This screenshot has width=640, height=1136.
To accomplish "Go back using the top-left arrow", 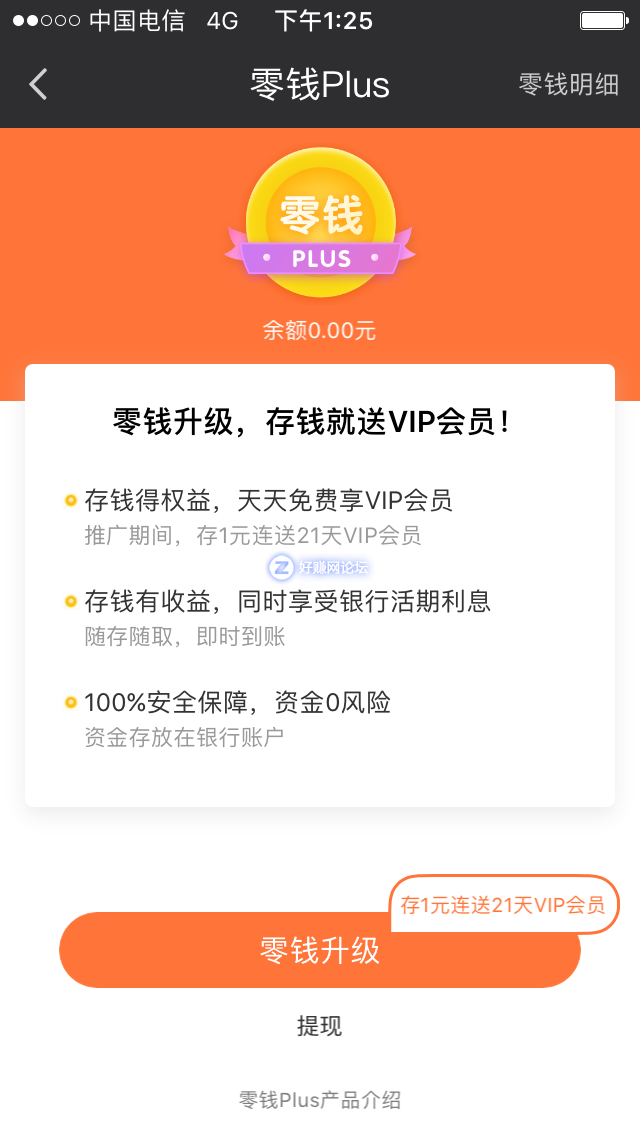I will coord(38,84).
